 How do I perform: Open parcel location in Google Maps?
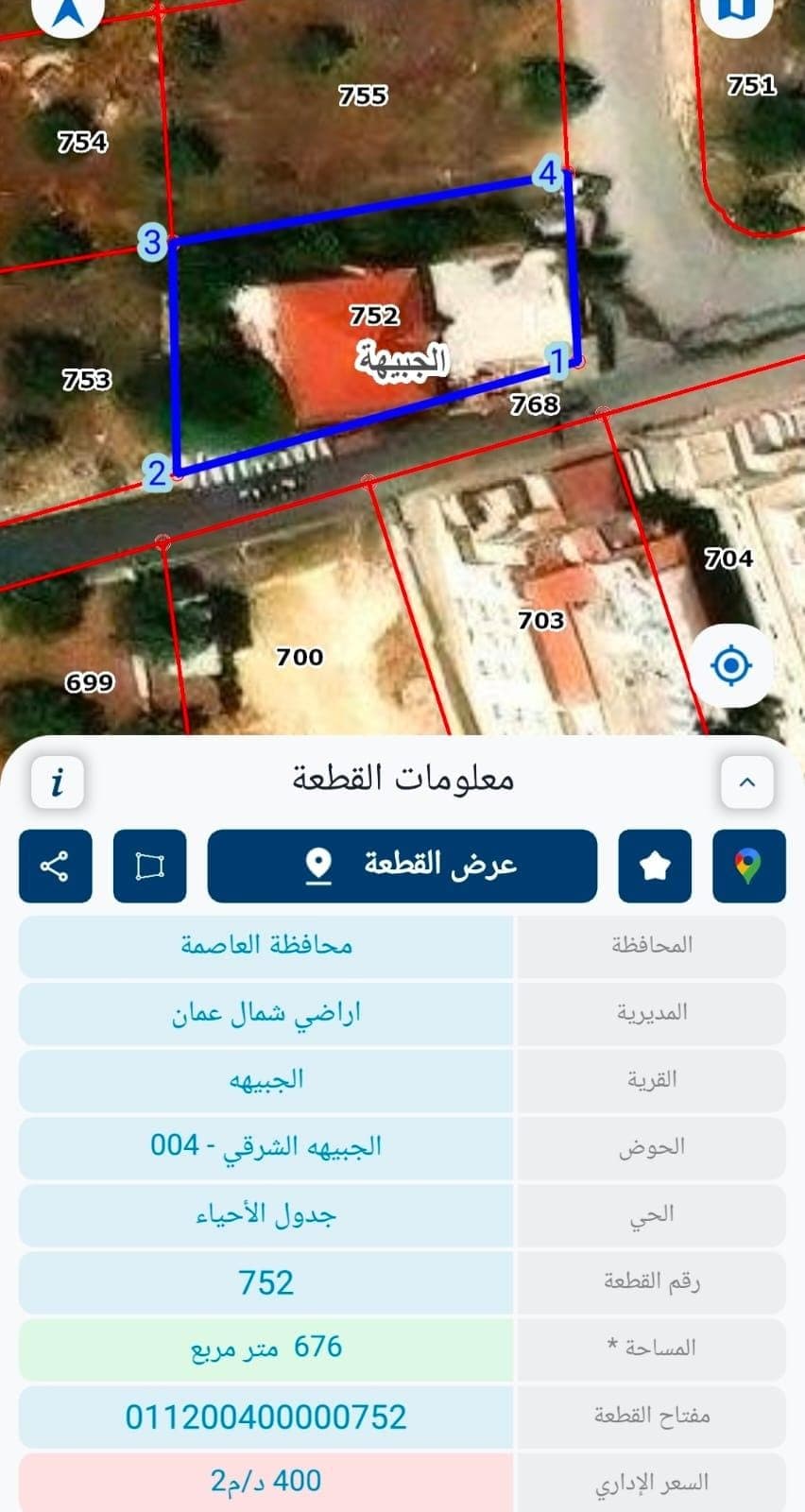pos(749,866)
